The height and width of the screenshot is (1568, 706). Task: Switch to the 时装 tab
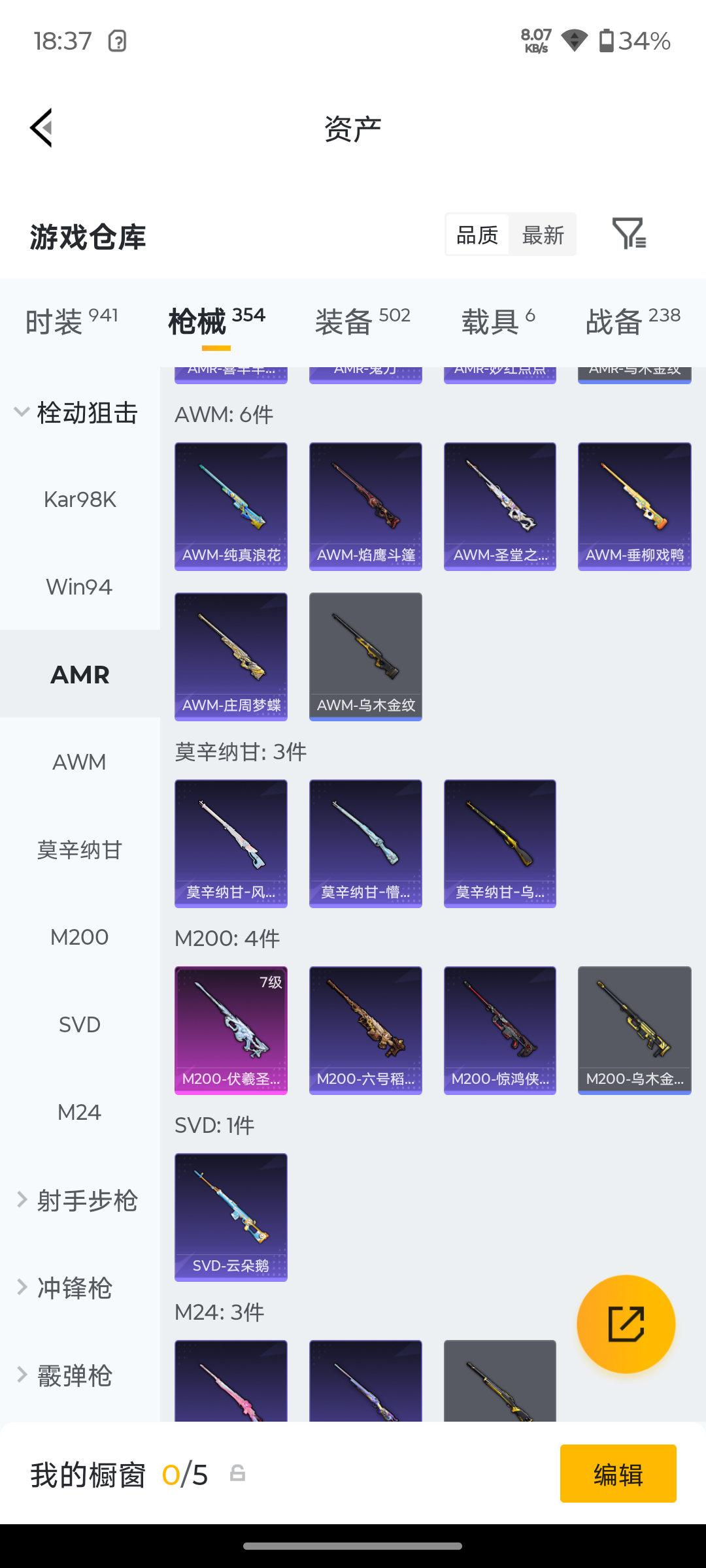pyautogui.click(x=72, y=321)
